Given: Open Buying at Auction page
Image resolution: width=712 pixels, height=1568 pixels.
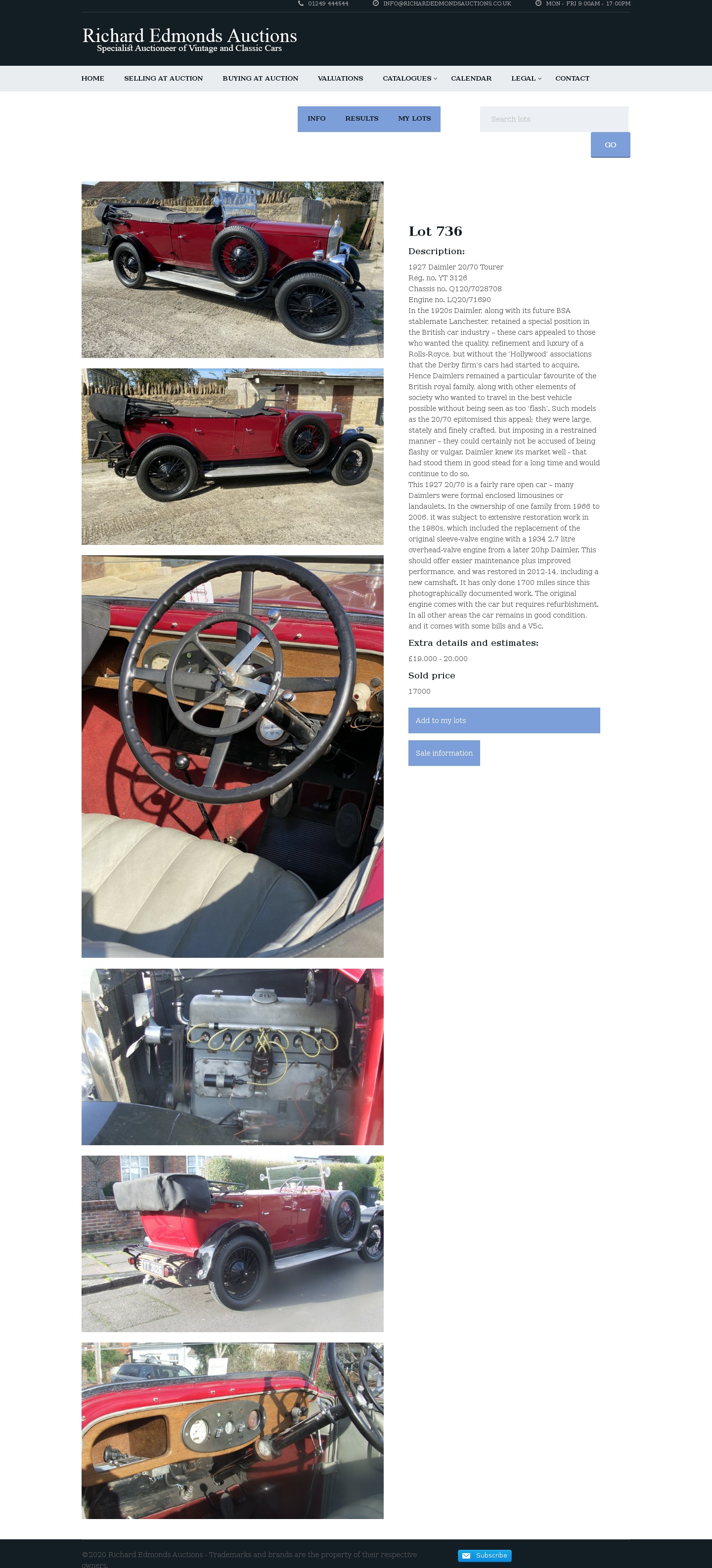Looking at the screenshot, I should tap(260, 79).
